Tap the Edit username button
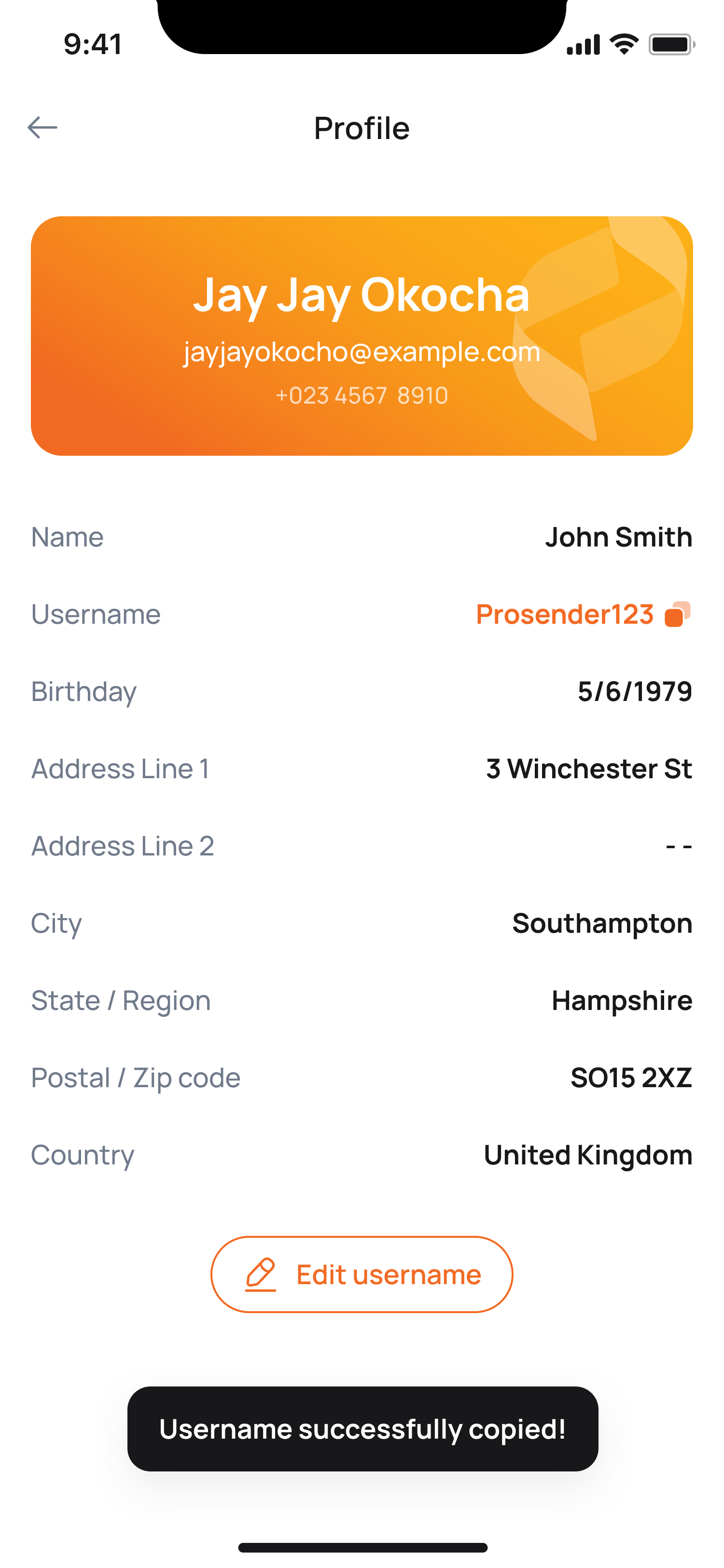The image size is (724, 1568). 362,1274
